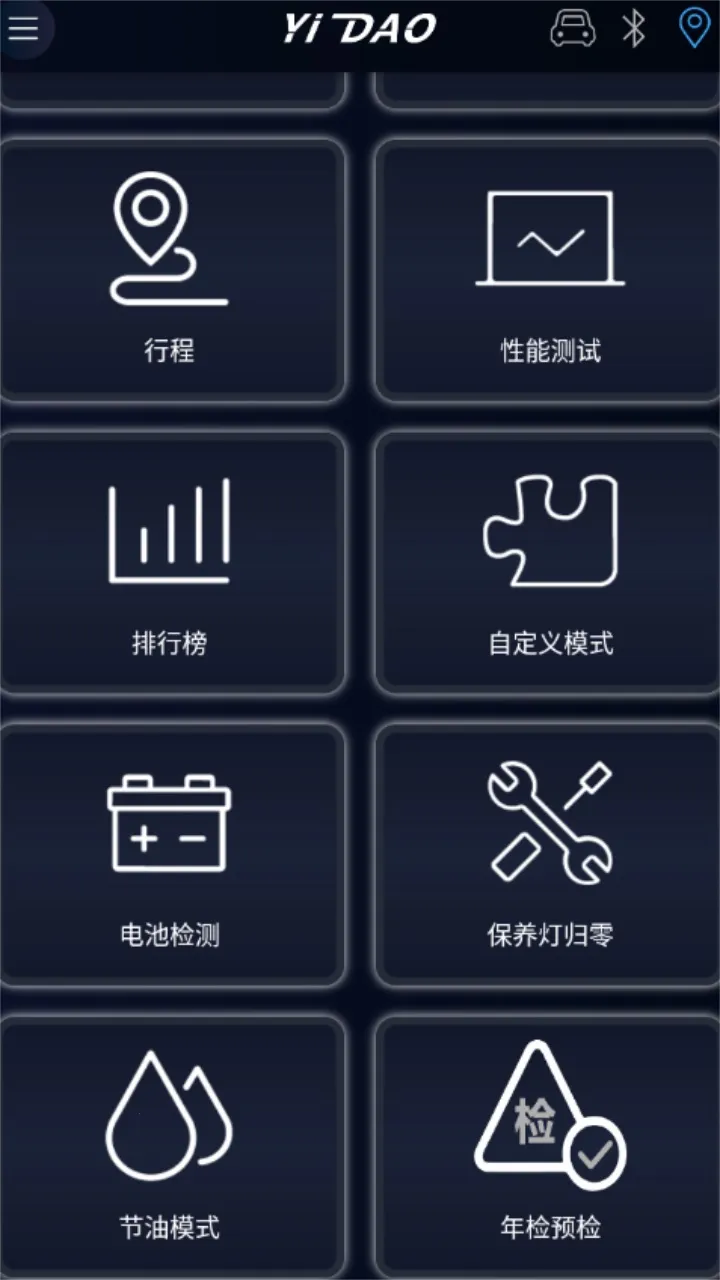
Task: Enter 节油模式 fuel saving mode
Action: click(170, 1146)
